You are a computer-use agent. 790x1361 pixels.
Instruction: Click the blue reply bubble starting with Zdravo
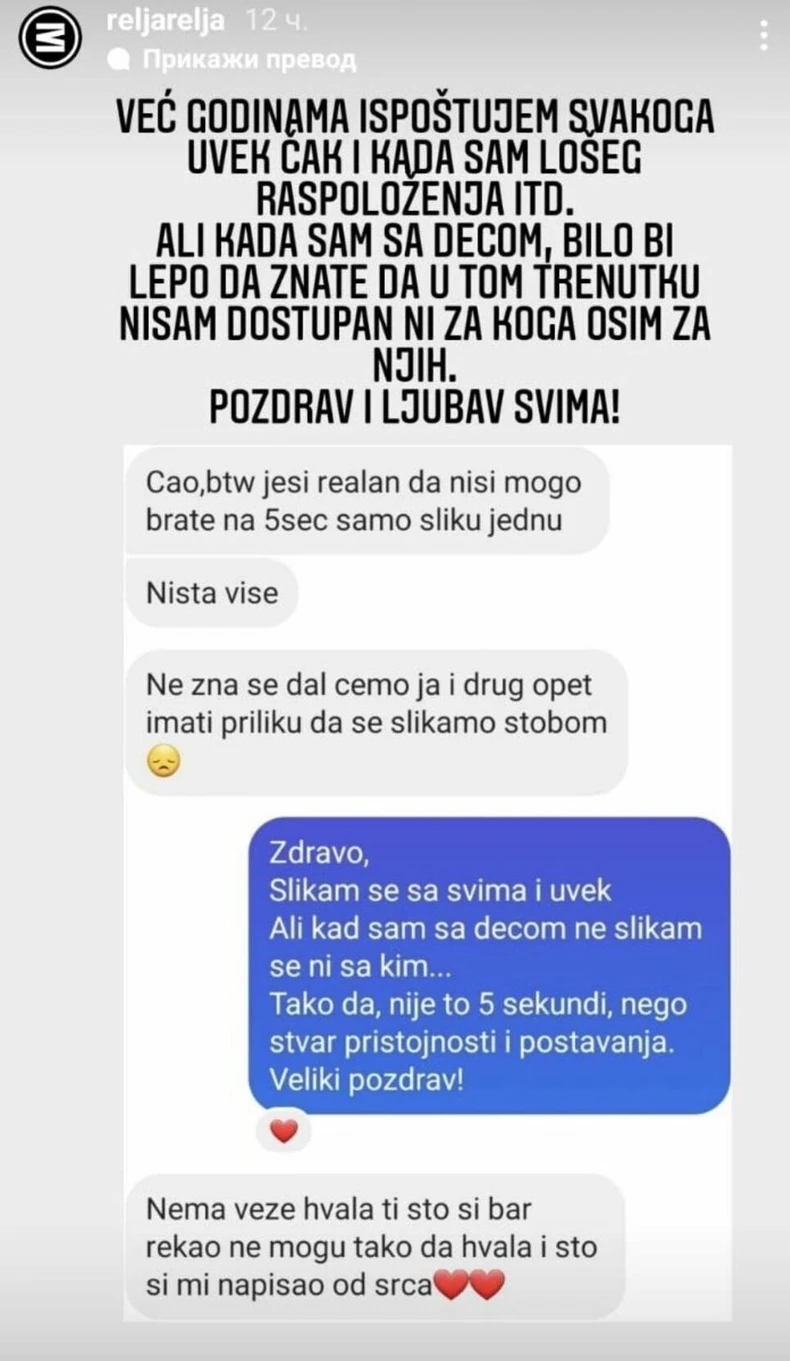point(484,965)
